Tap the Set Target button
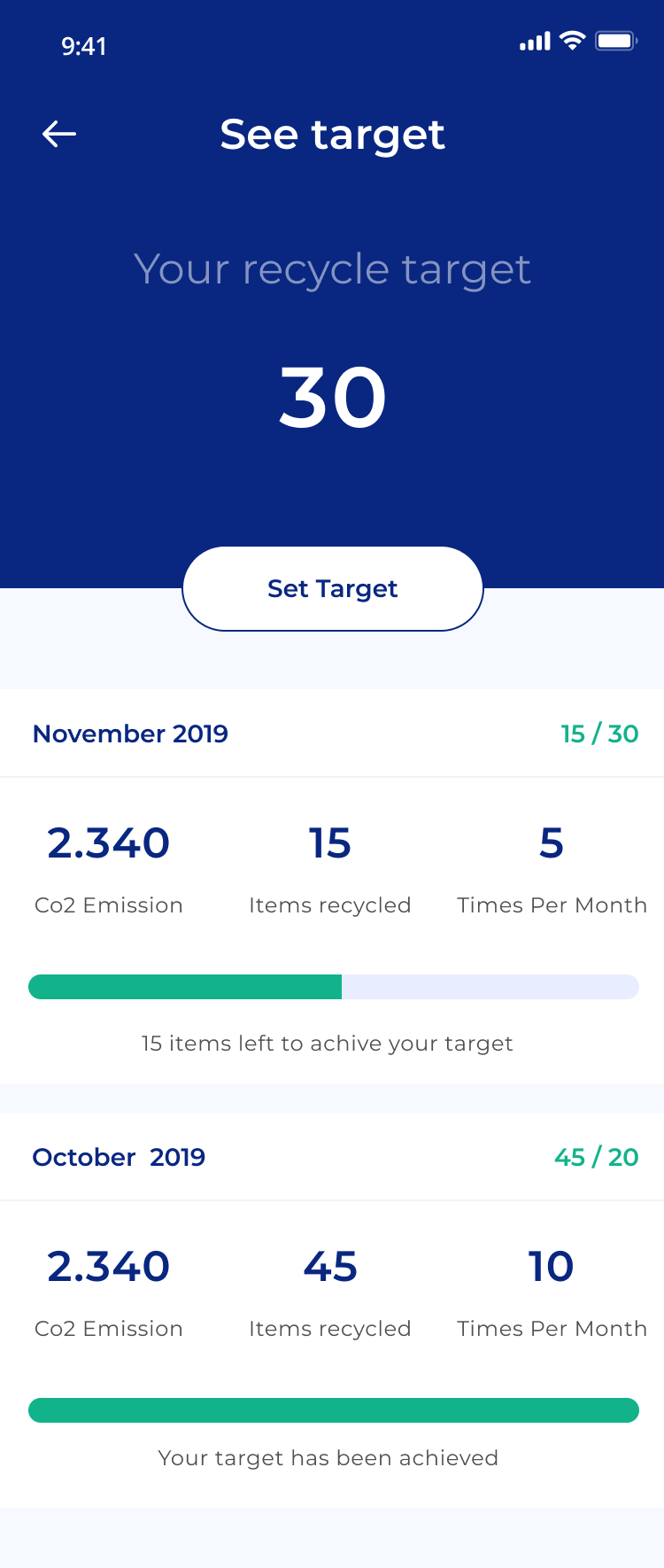 332,589
